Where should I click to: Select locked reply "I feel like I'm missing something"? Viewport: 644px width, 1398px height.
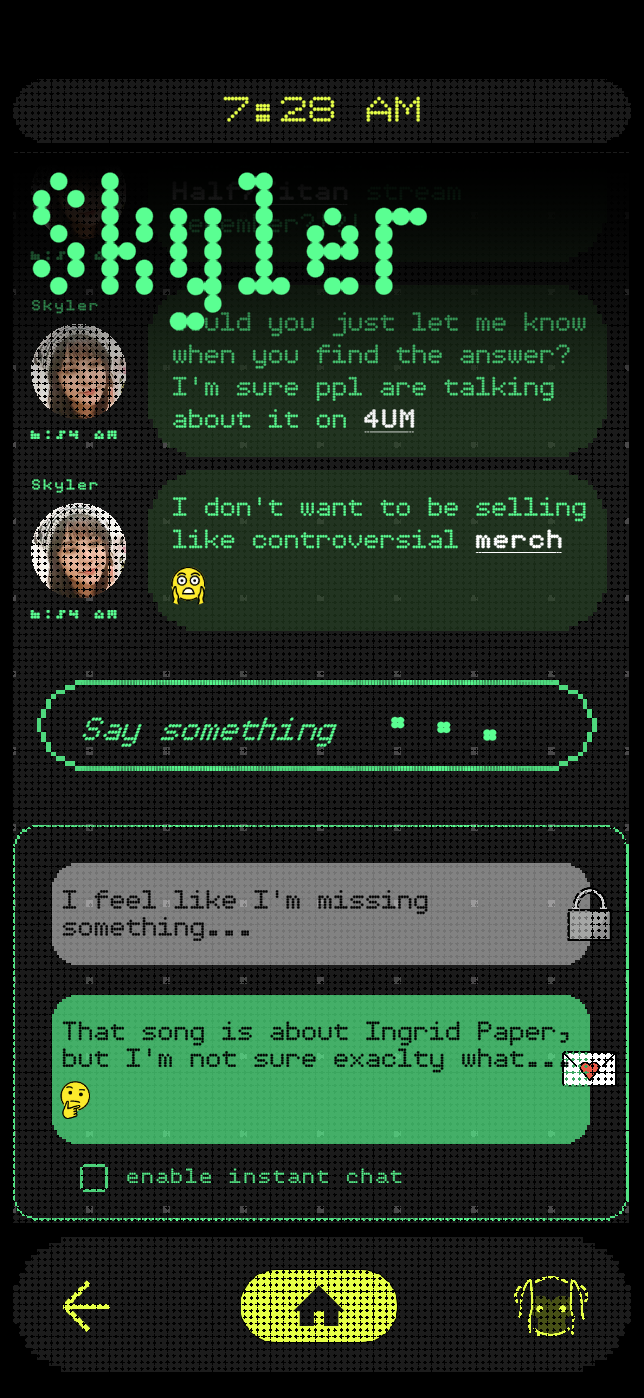(x=321, y=914)
